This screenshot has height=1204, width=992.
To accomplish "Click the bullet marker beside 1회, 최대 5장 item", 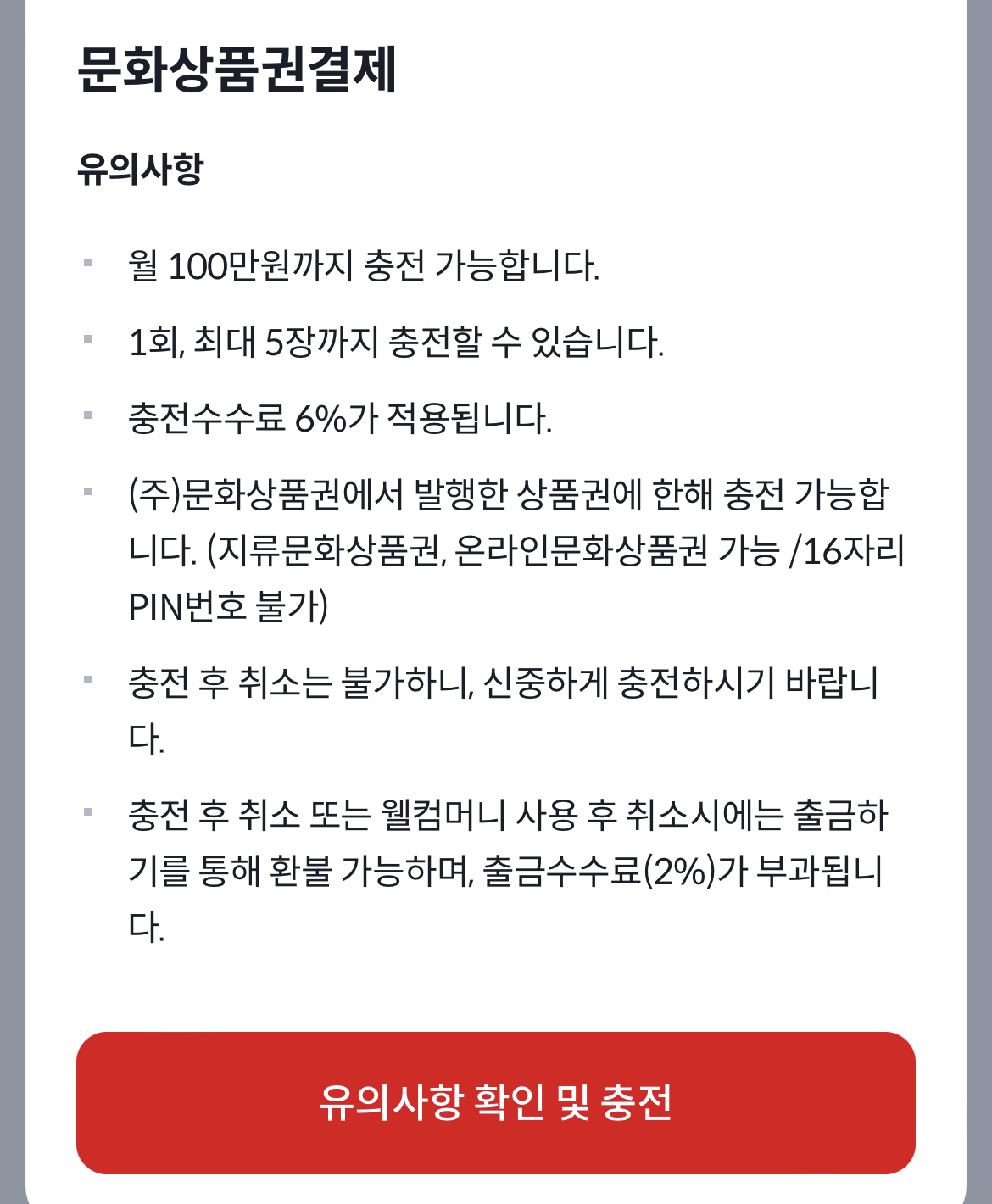I will coord(87,339).
